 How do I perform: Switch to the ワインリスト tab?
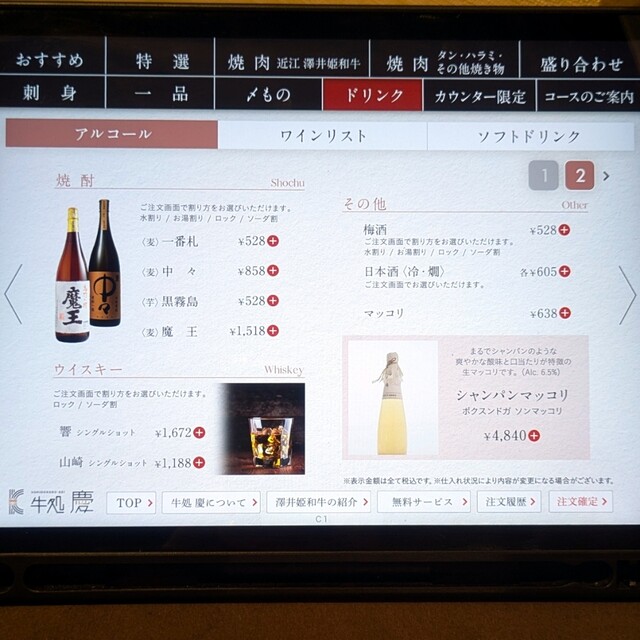coord(322,135)
